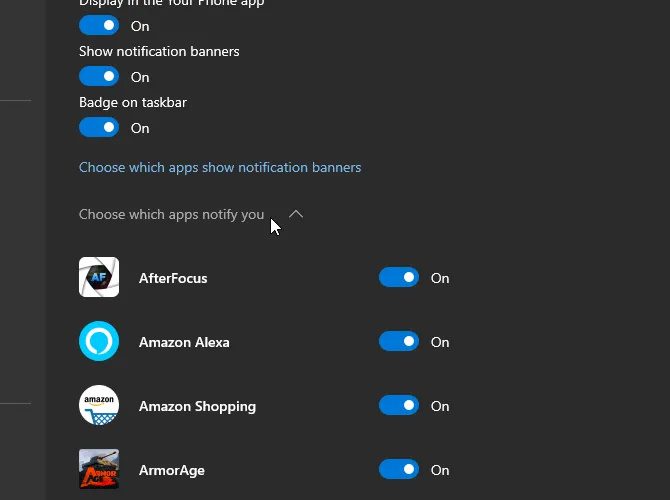Image resolution: width=670 pixels, height=500 pixels.
Task: Turn off Show notification banners
Action: [x=99, y=77]
